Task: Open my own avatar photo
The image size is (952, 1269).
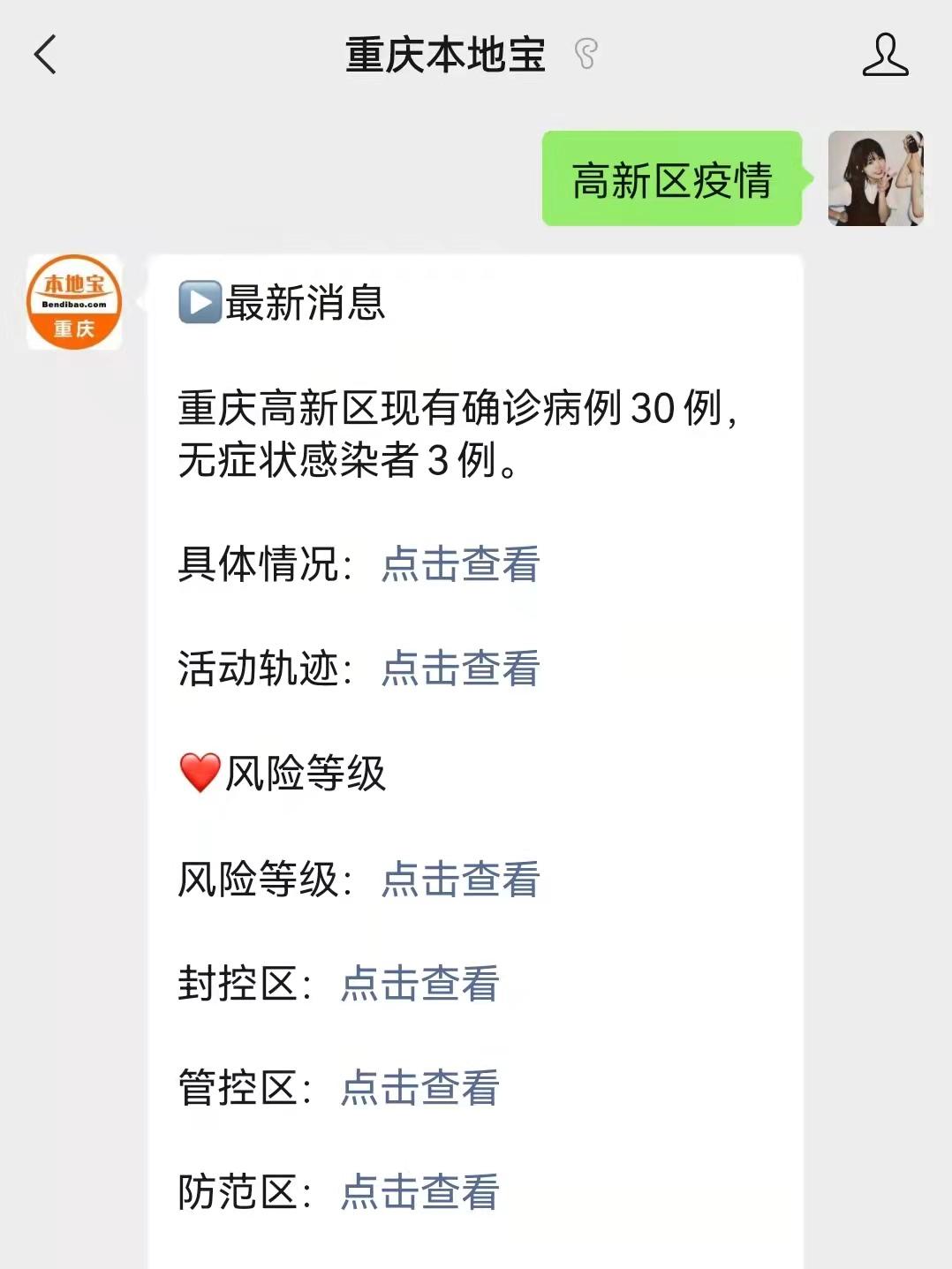Action: pyautogui.click(x=875, y=178)
